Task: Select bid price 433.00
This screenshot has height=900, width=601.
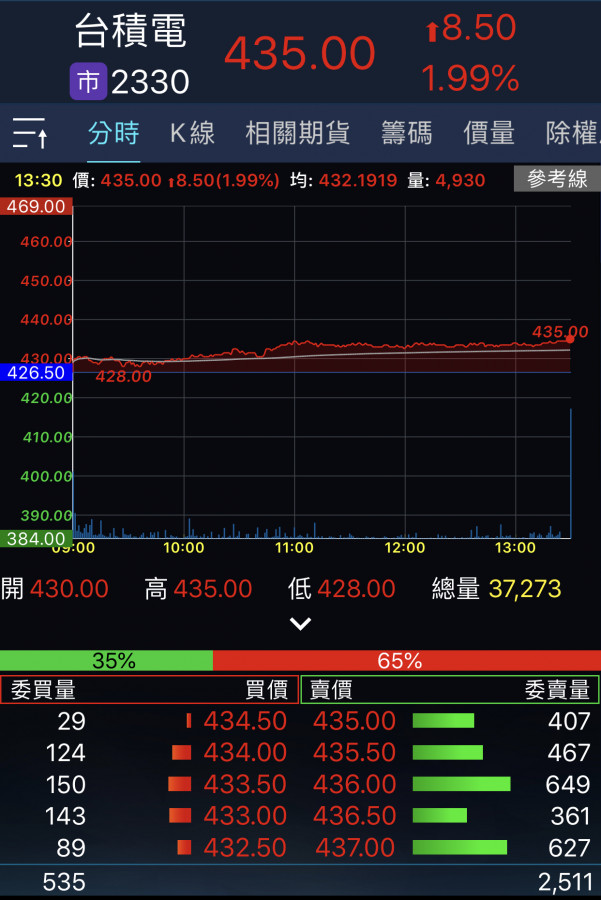Action: [x=245, y=816]
